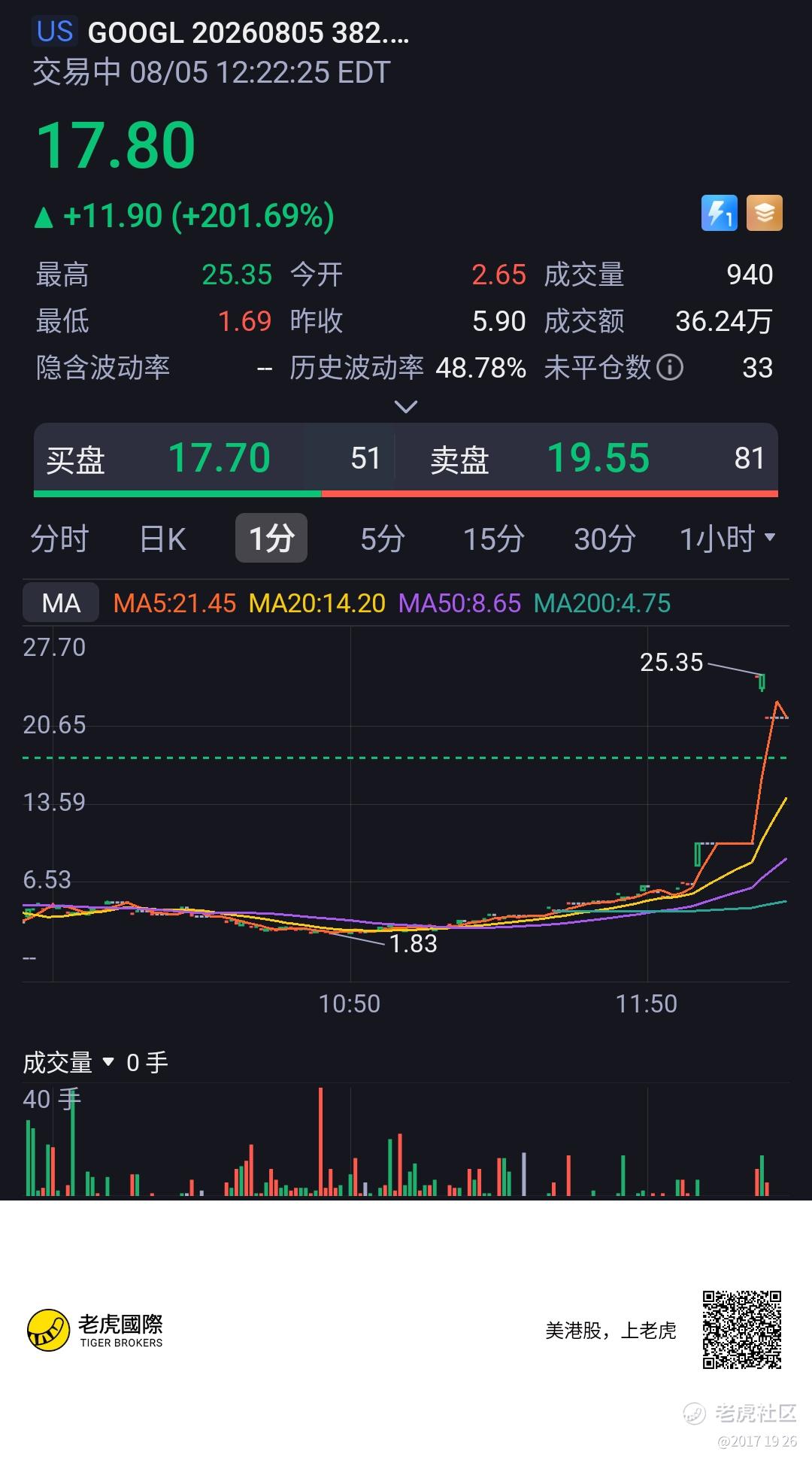Select the 5分 interval tab

(382, 539)
